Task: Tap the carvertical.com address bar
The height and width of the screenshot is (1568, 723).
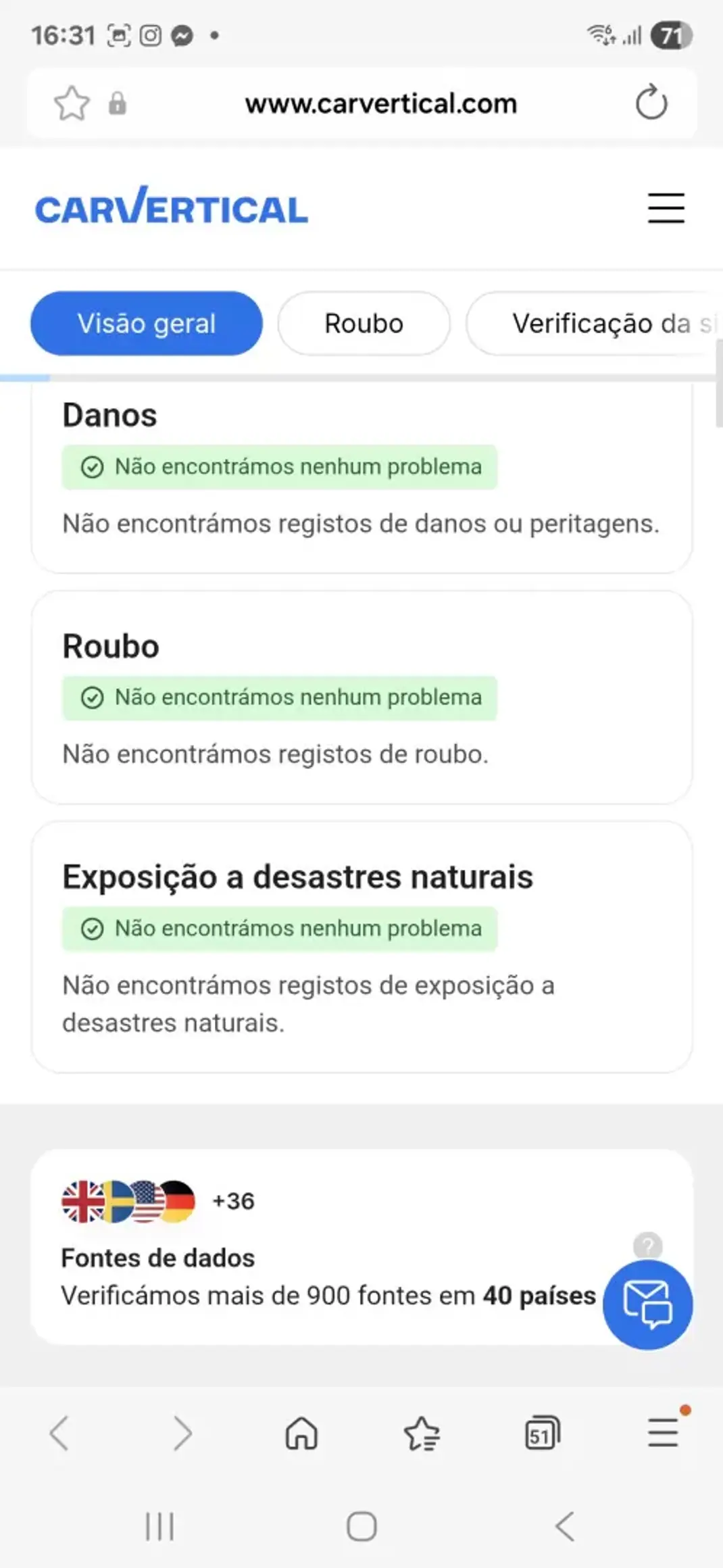Action: (x=380, y=104)
